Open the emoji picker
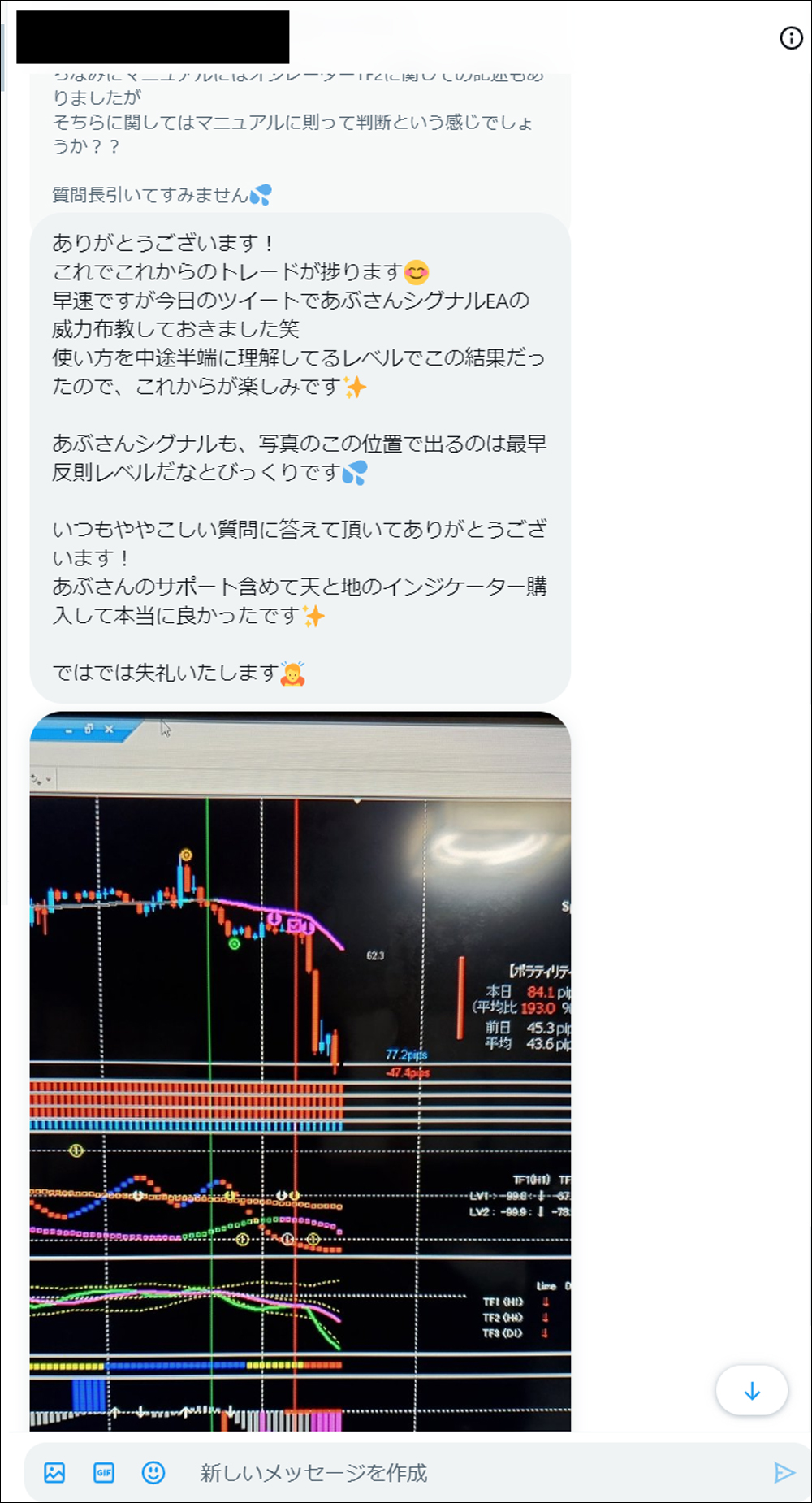Image resolution: width=812 pixels, height=1503 pixels. coord(153,1472)
